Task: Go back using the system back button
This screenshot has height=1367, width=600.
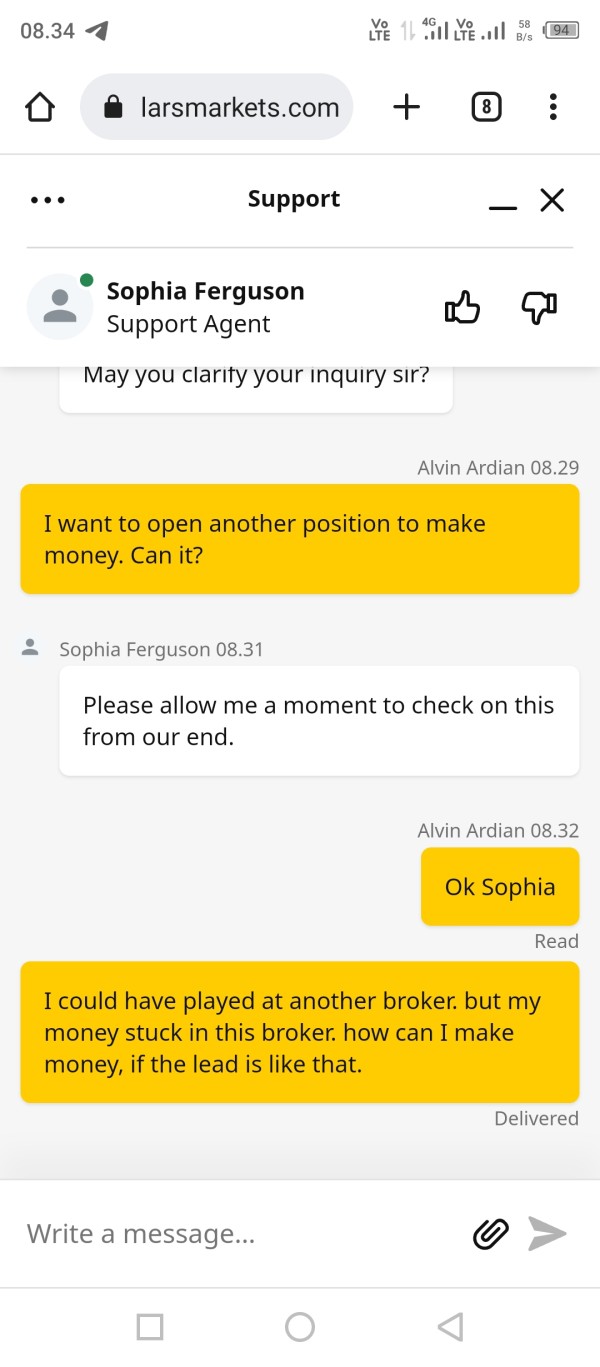Action: pos(451,1327)
